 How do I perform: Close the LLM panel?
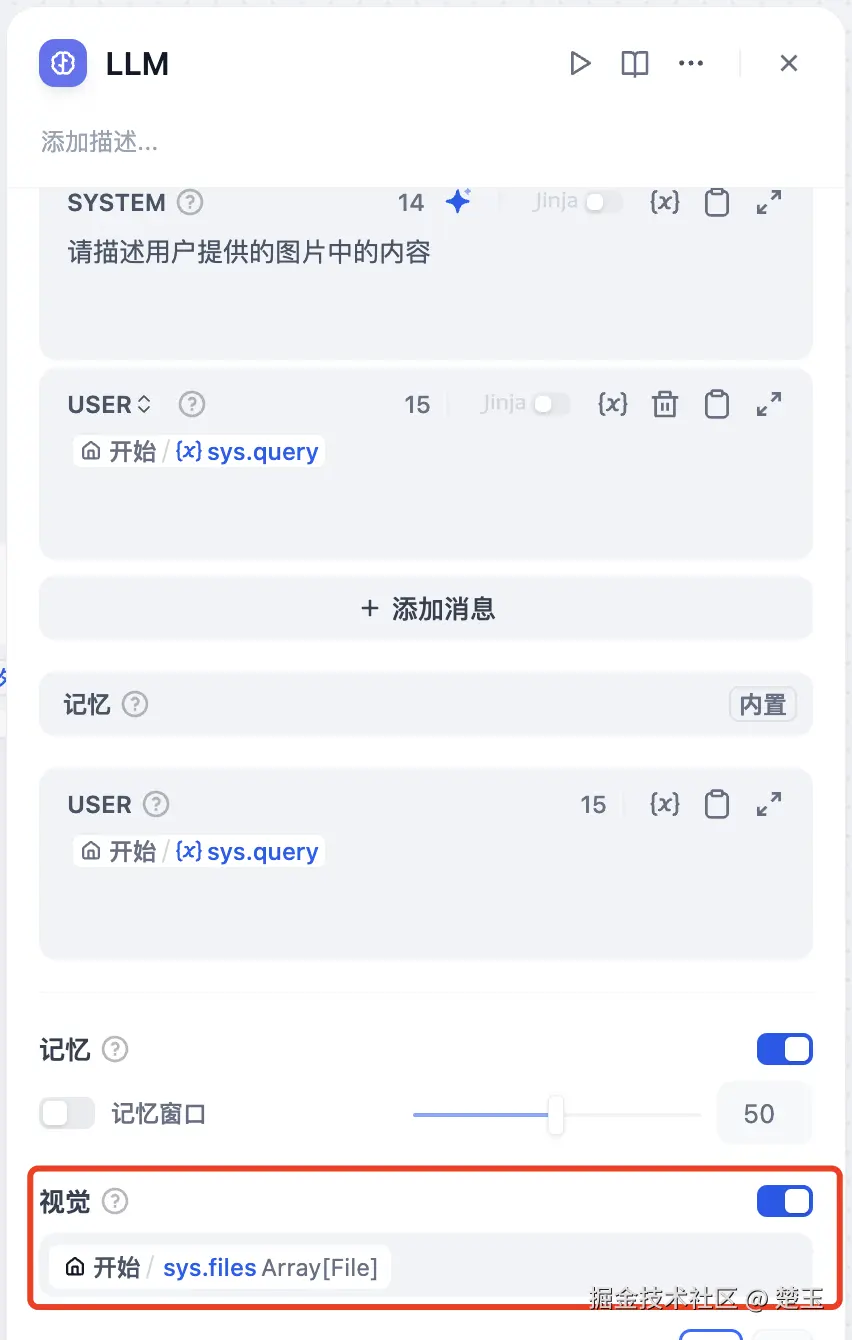789,64
